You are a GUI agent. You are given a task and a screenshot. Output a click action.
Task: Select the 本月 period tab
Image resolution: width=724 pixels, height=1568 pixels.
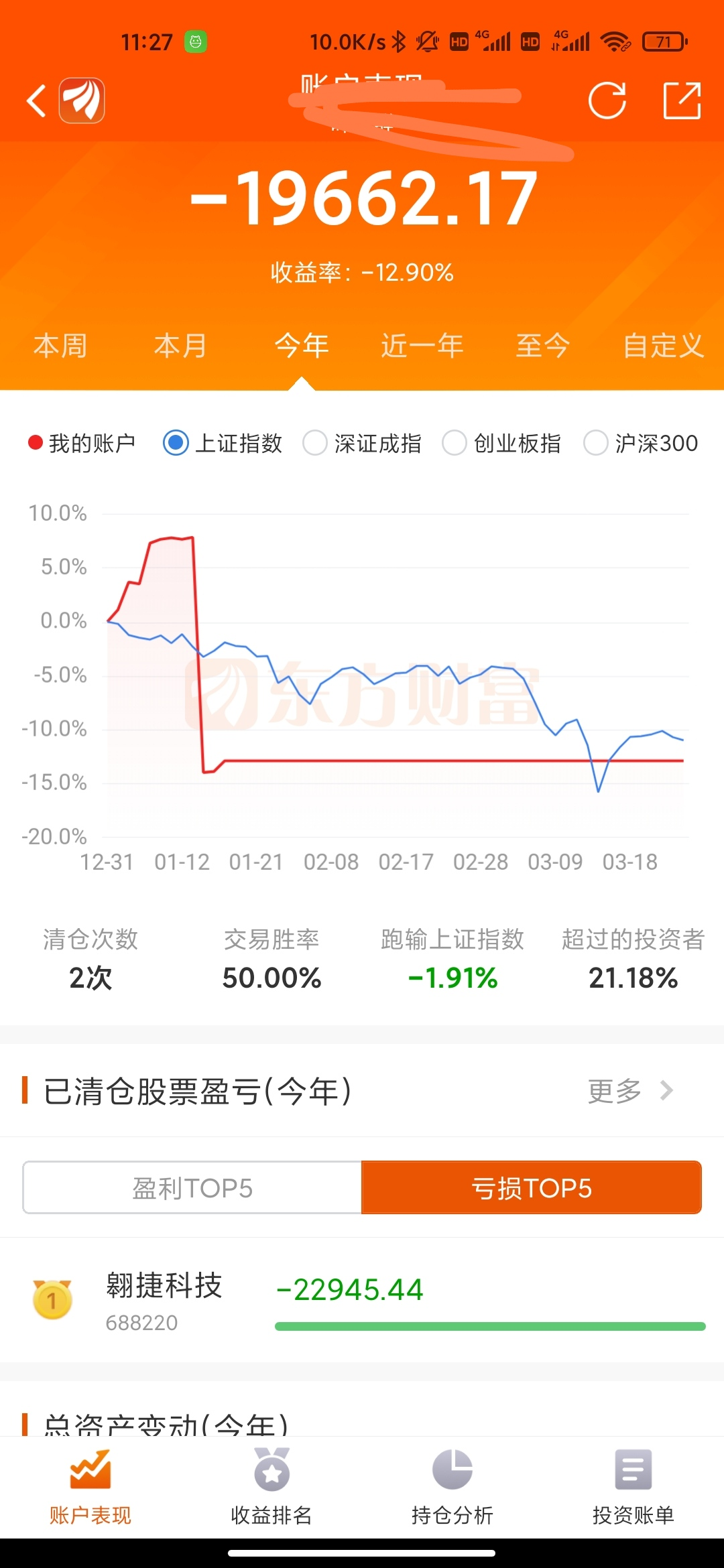point(181,346)
